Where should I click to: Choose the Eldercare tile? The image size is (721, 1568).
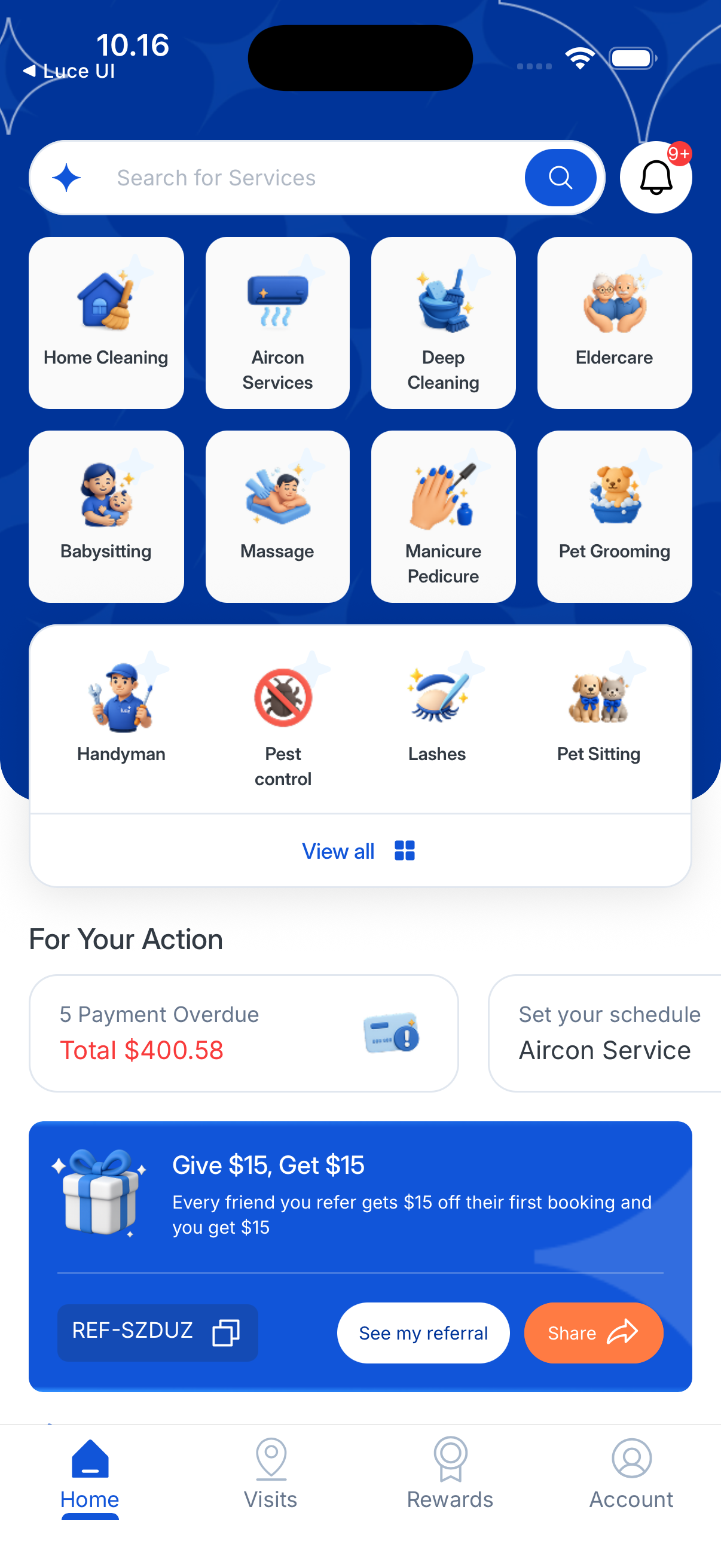click(614, 322)
